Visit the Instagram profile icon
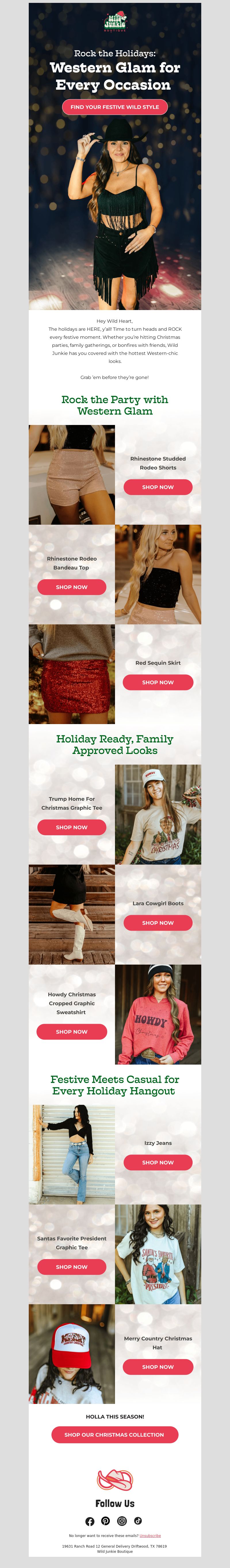The height and width of the screenshot is (1568, 230). (122, 1521)
